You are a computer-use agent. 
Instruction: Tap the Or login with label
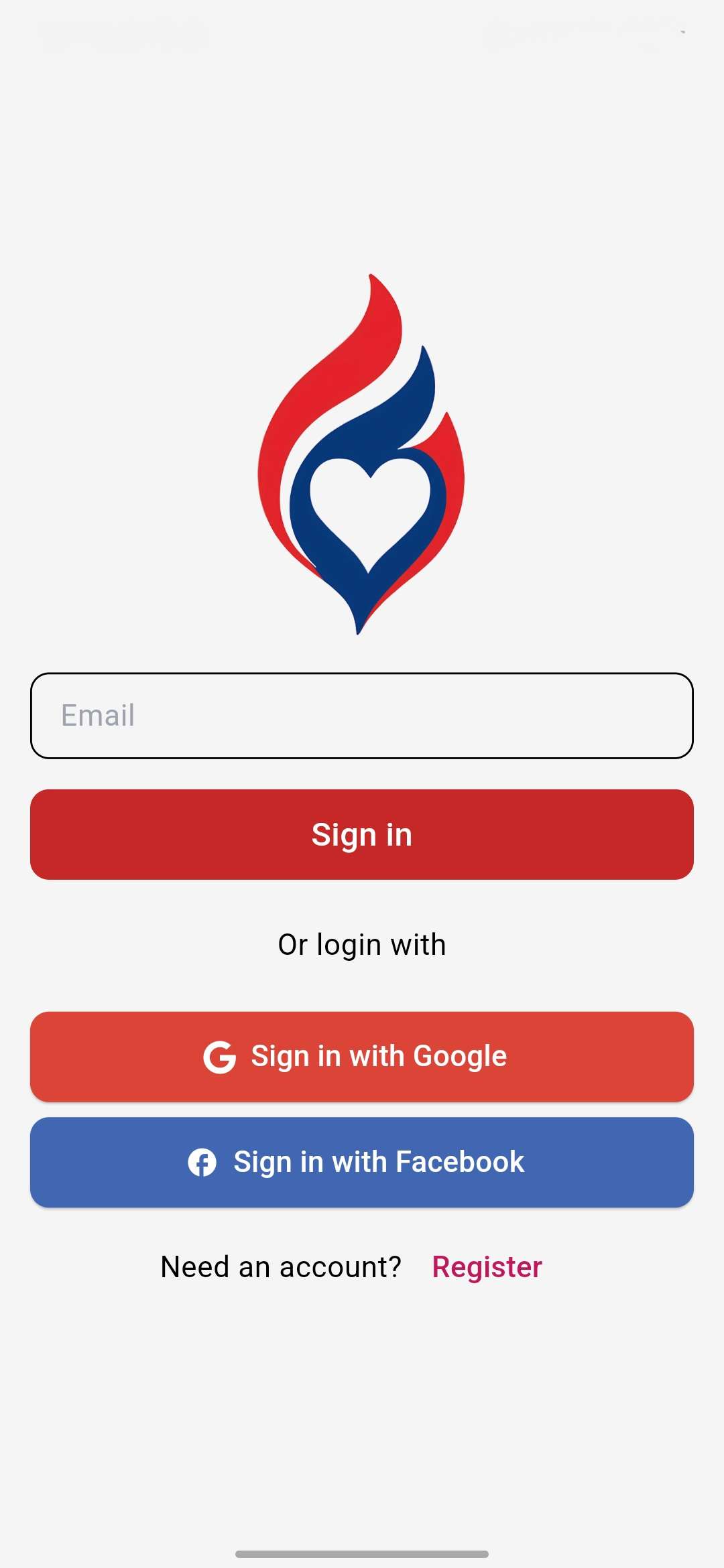click(x=362, y=944)
